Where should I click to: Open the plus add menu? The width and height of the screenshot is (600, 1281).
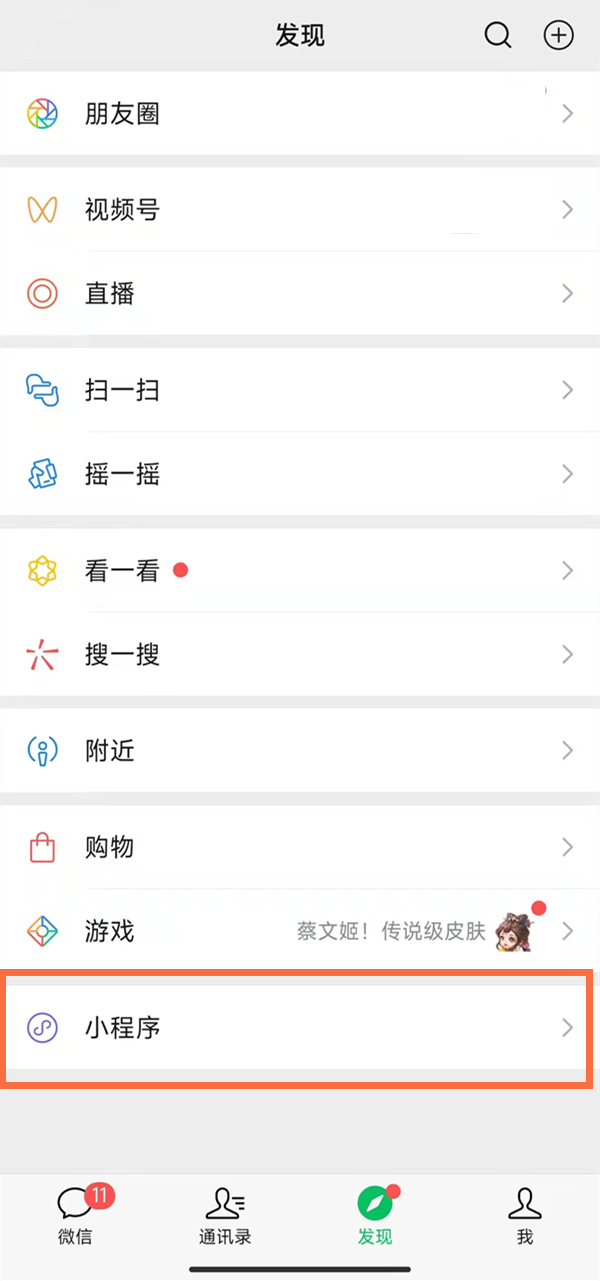point(558,36)
